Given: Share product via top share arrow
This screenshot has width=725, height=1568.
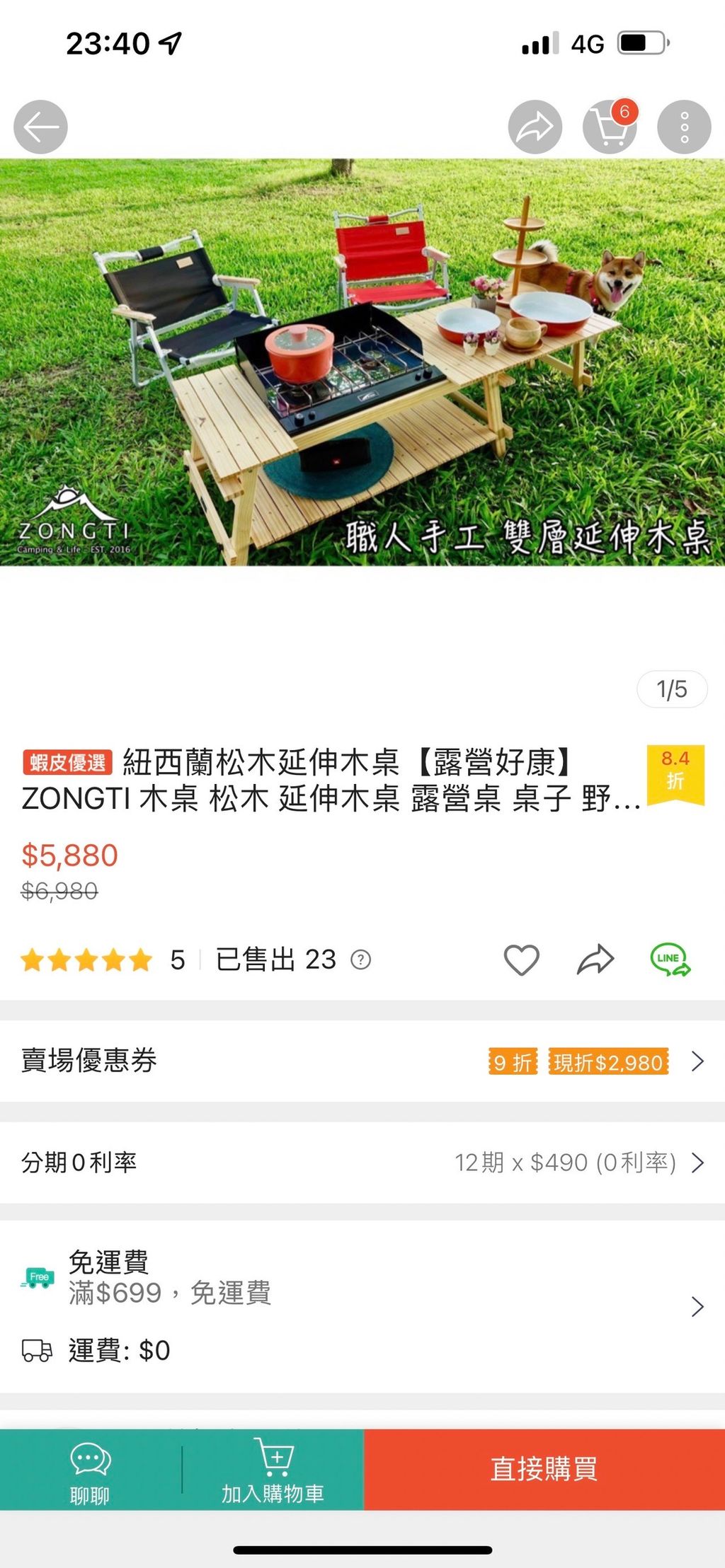Looking at the screenshot, I should coord(535,127).
